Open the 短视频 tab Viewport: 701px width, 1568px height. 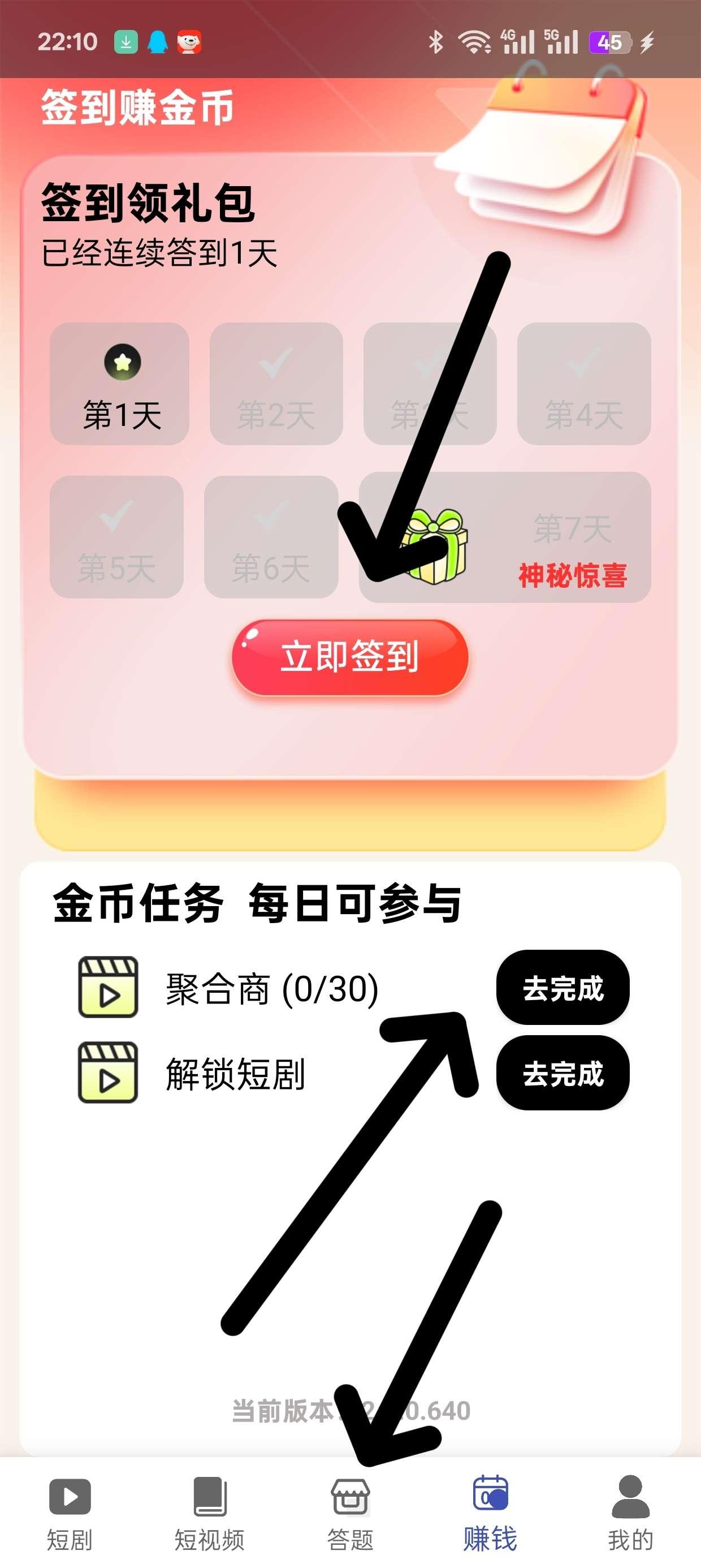pos(210,1513)
